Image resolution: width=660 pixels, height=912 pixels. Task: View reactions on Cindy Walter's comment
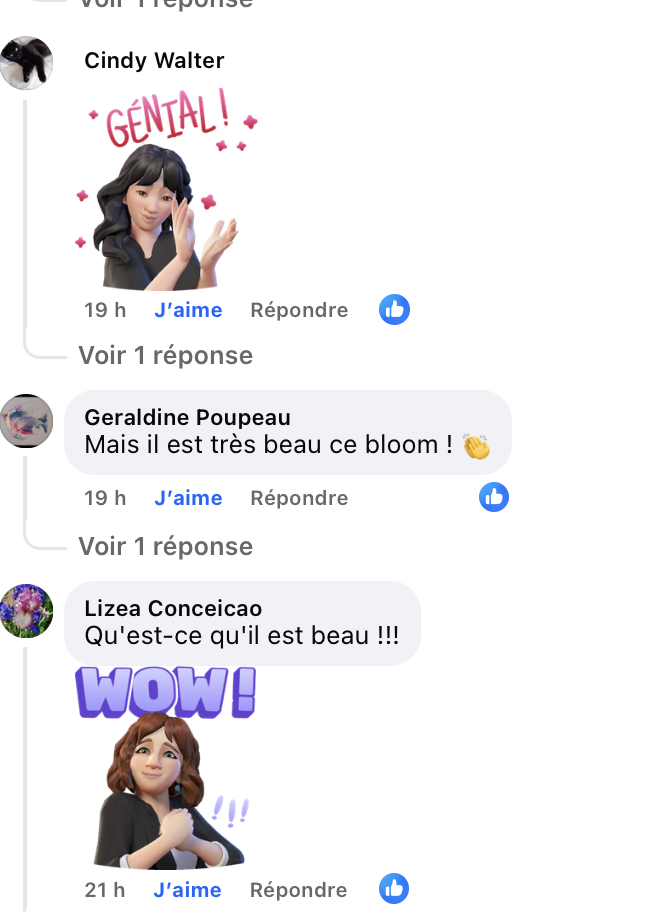[395, 310]
